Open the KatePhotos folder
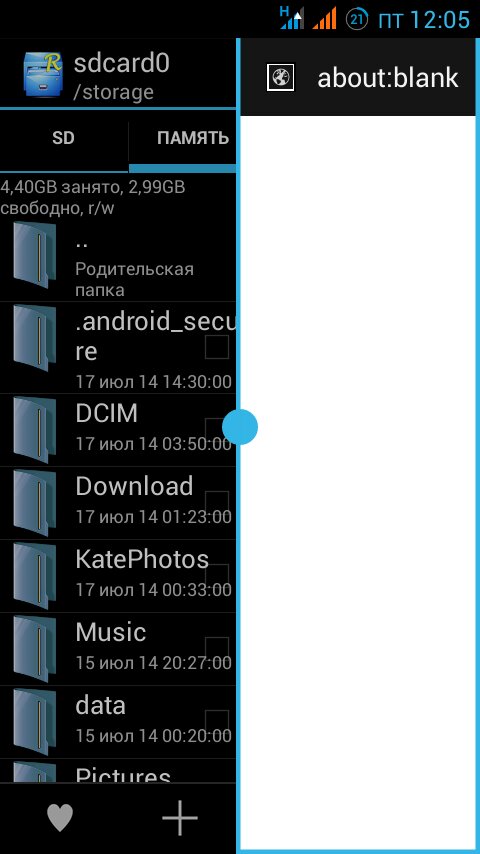This screenshot has height=854, width=480. [x=118, y=576]
